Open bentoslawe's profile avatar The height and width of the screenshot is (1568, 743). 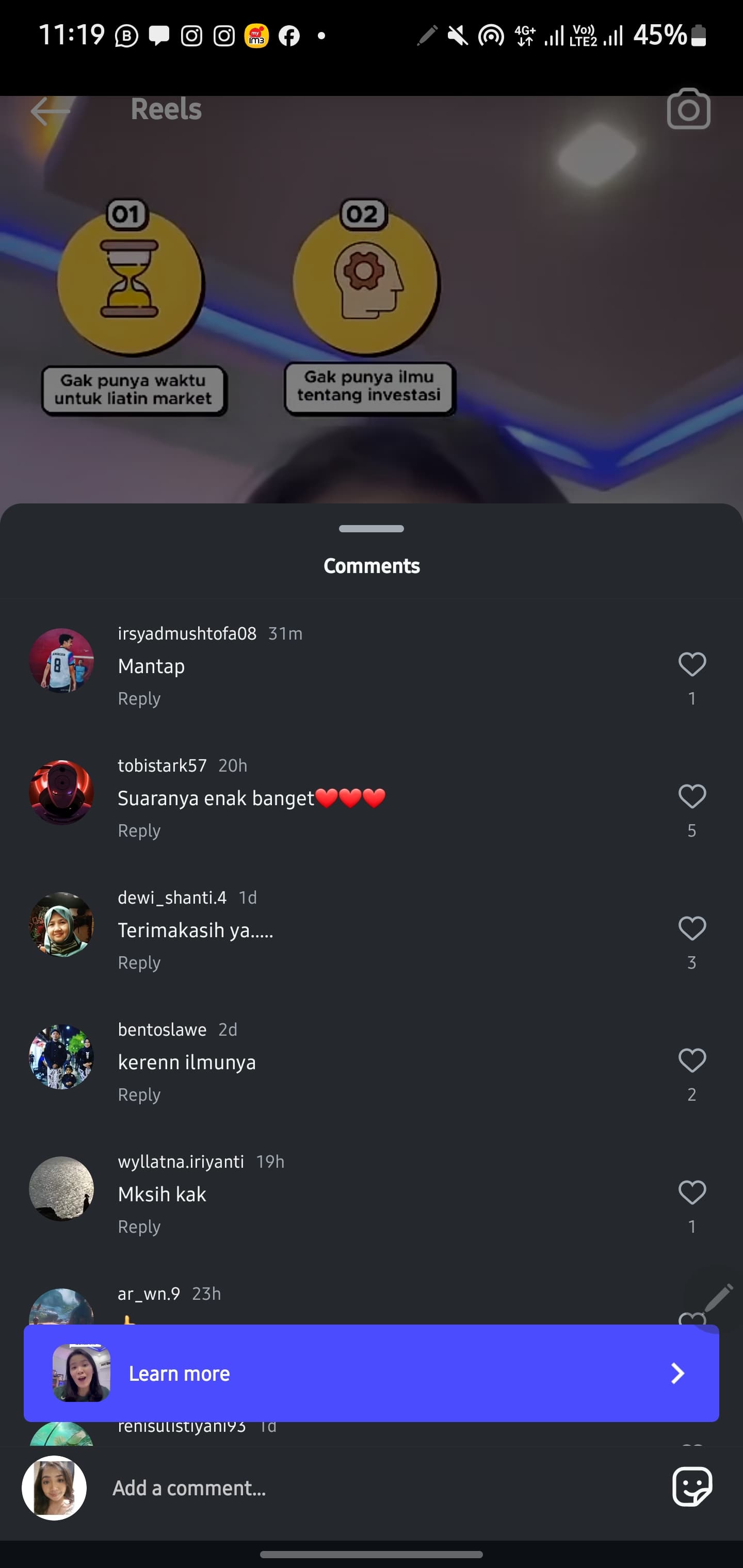tap(61, 1057)
